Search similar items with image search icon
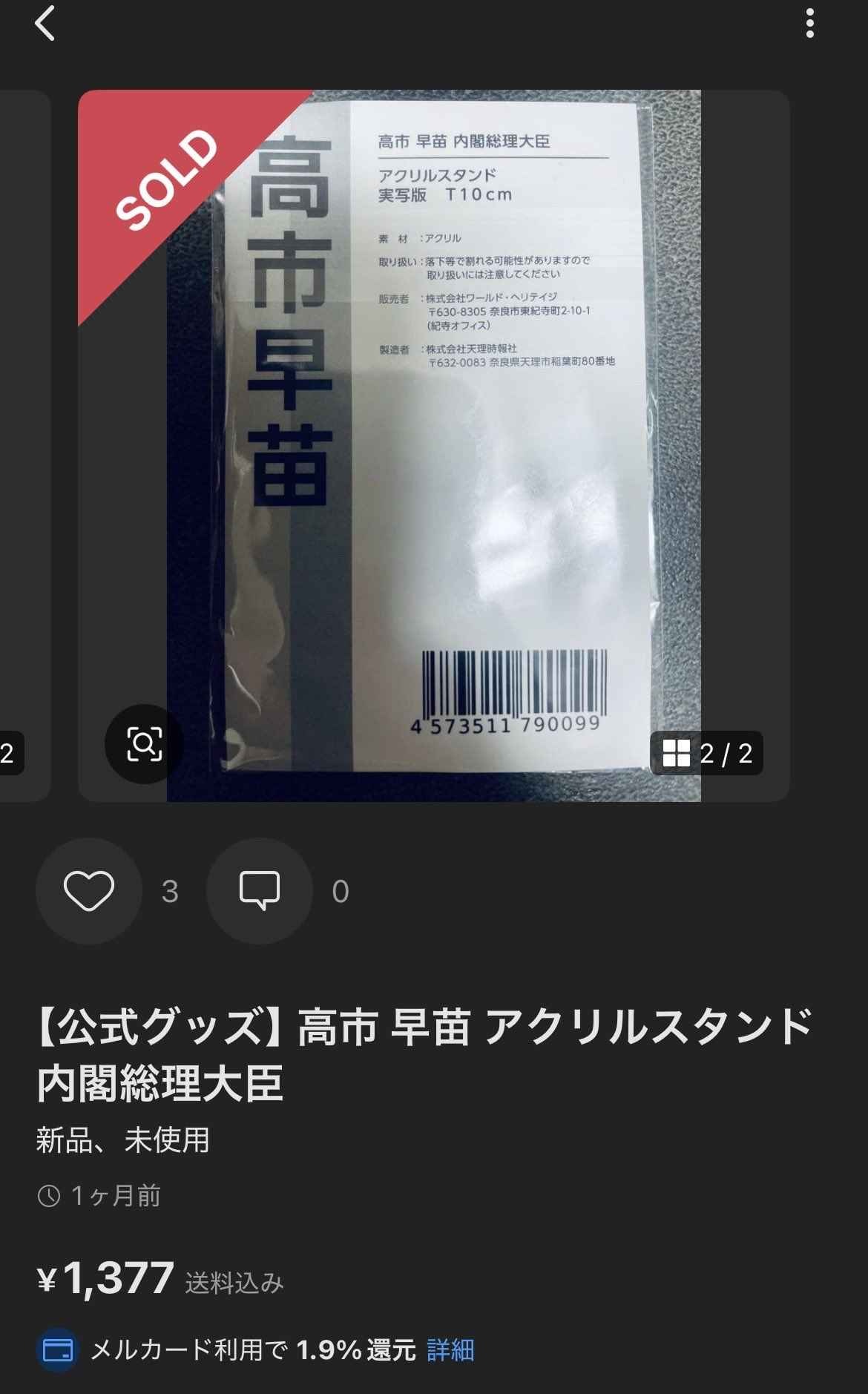 144,743
